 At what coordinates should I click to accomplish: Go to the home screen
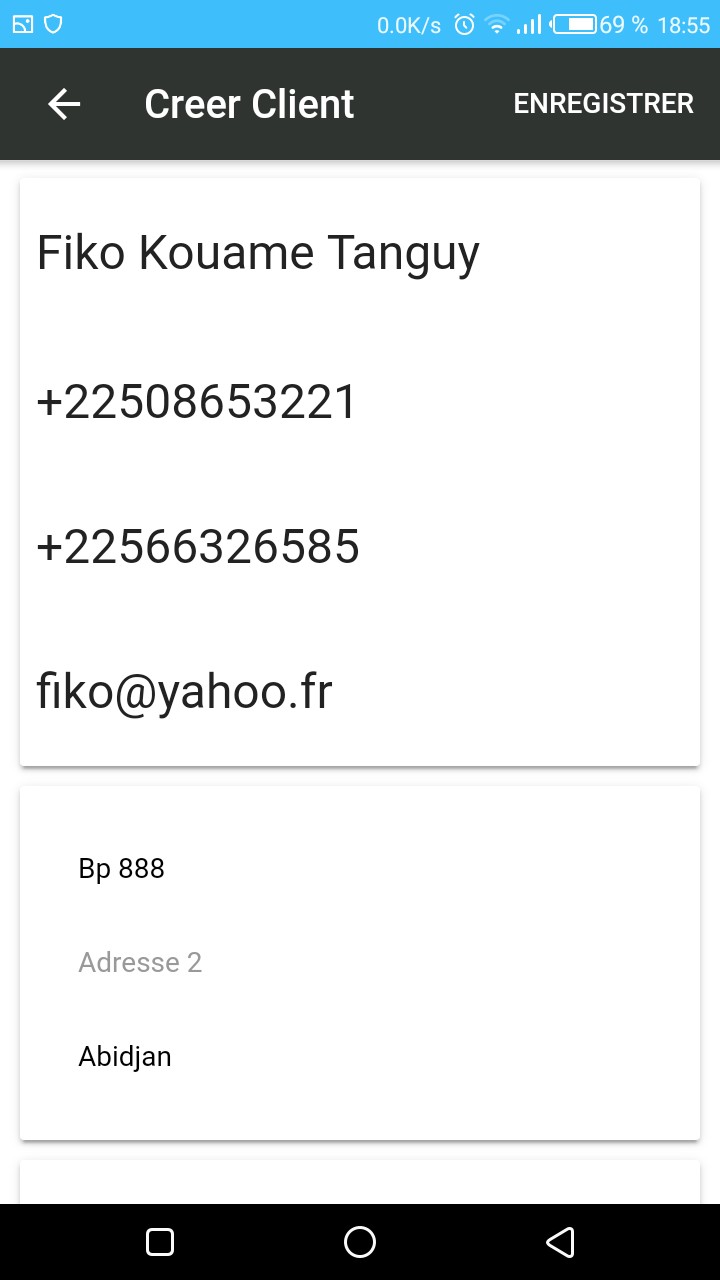[x=360, y=1242]
